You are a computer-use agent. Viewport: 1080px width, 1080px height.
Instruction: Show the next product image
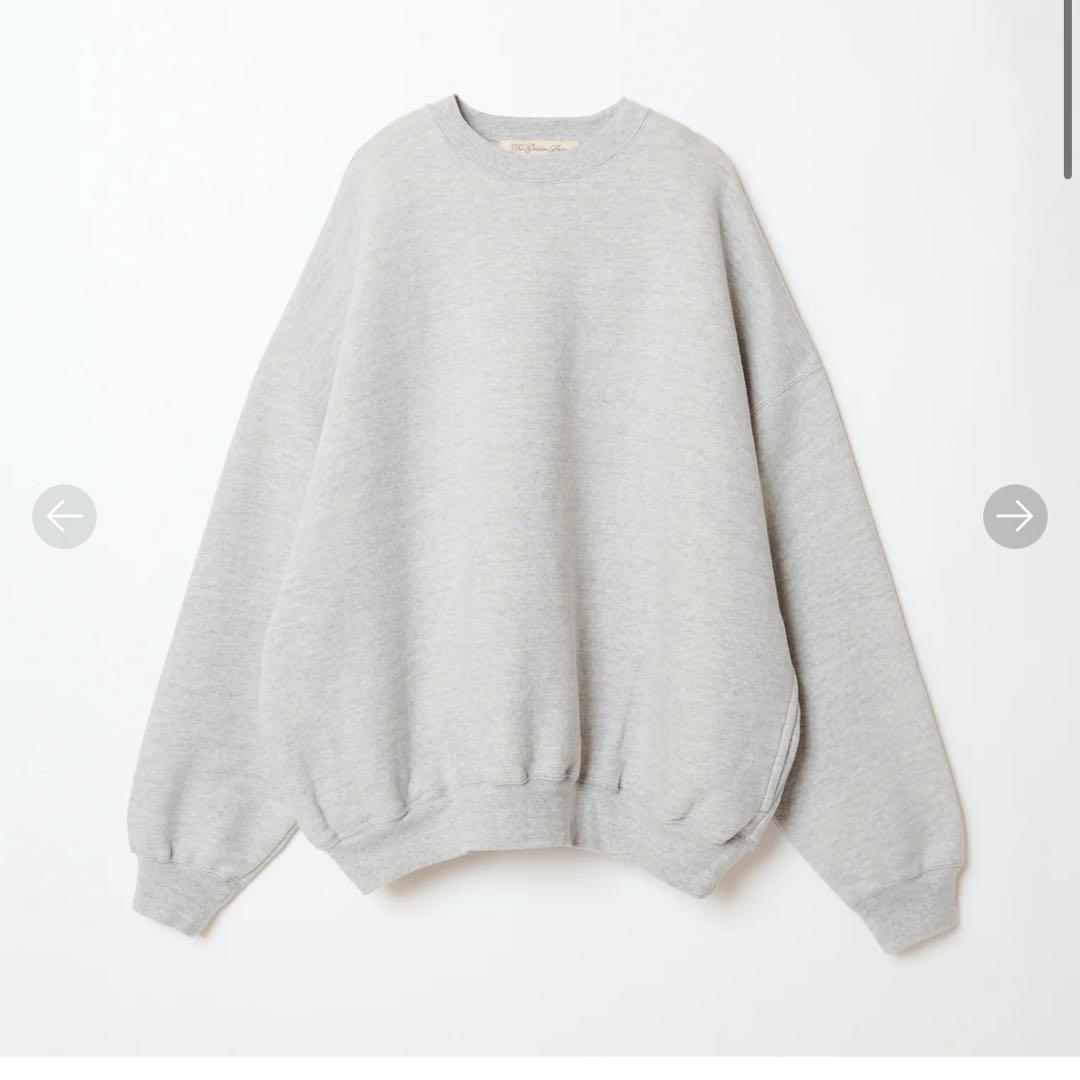click(x=1014, y=517)
